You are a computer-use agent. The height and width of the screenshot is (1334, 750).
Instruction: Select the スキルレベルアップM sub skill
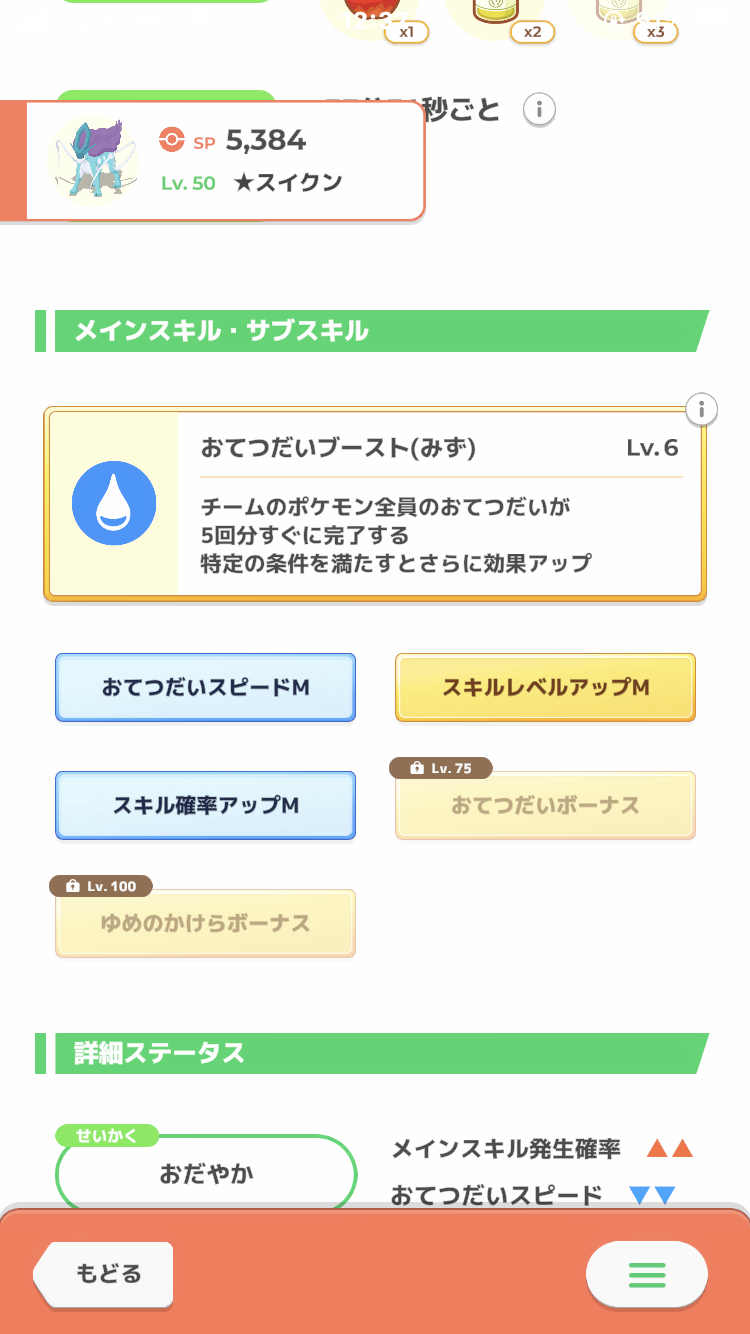[x=545, y=688]
